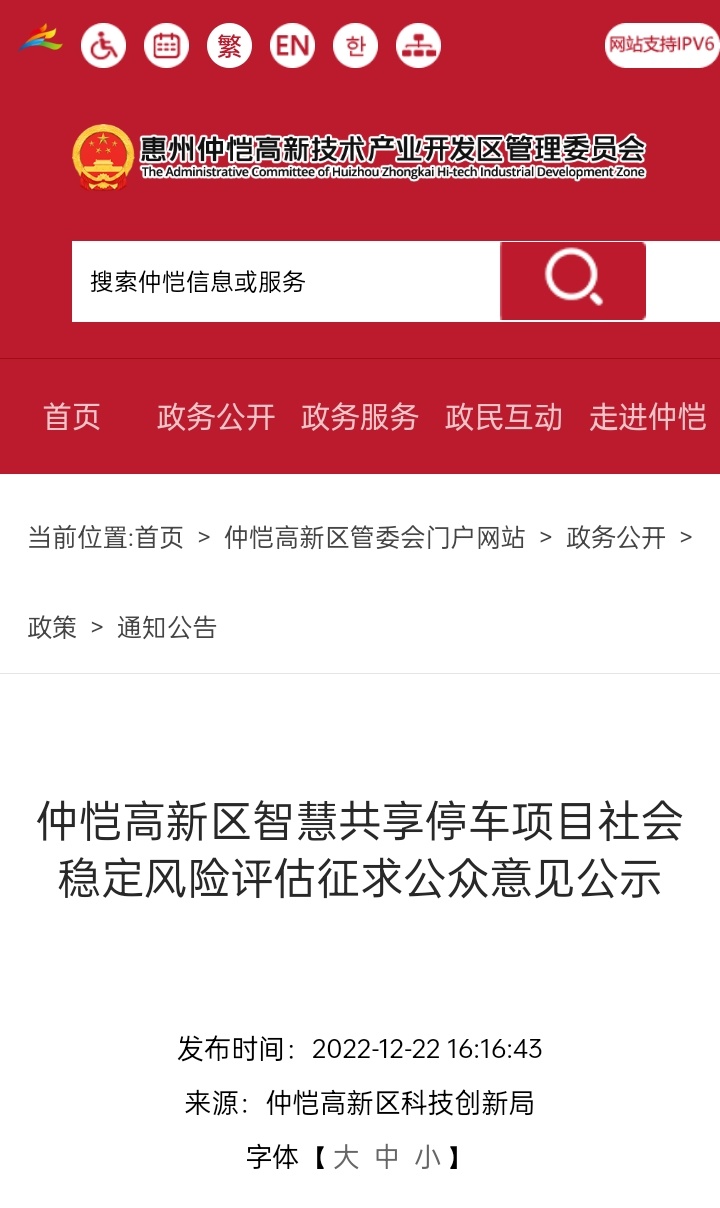Tap the 搜索仲恺信息或服务 search field
The width and height of the screenshot is (720, 1208).
click(x=285, y=282)
